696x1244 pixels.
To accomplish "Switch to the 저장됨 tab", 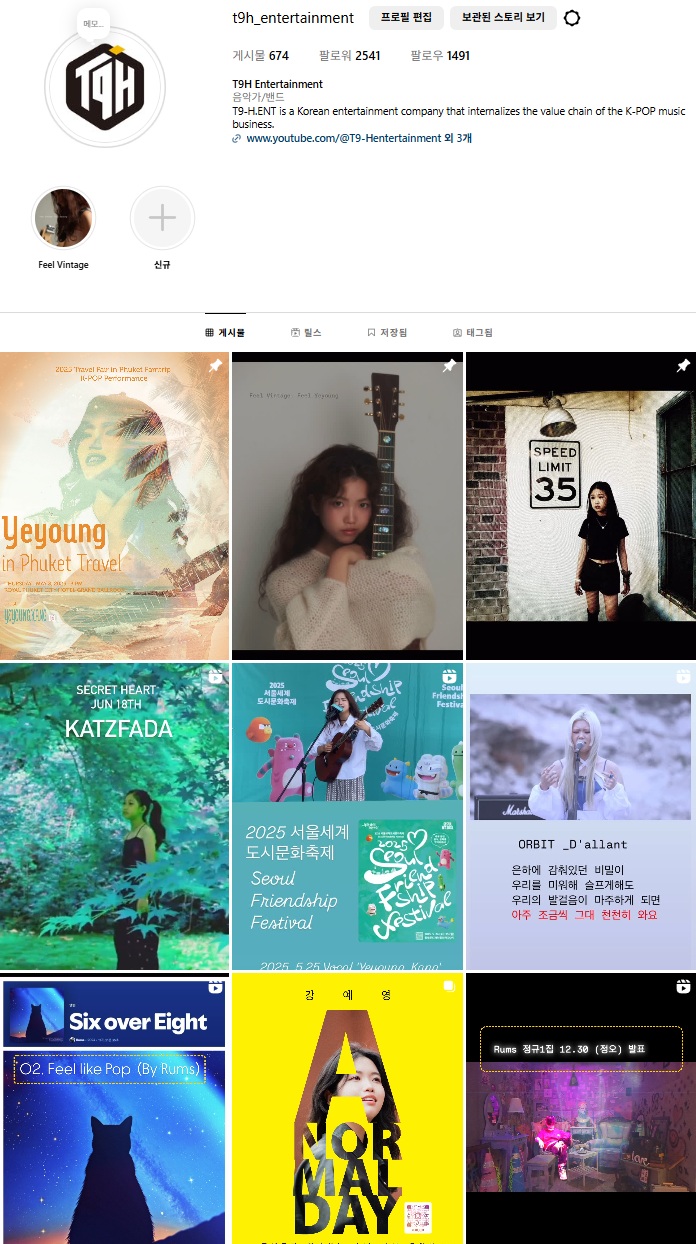I will (x=387, y=332).
